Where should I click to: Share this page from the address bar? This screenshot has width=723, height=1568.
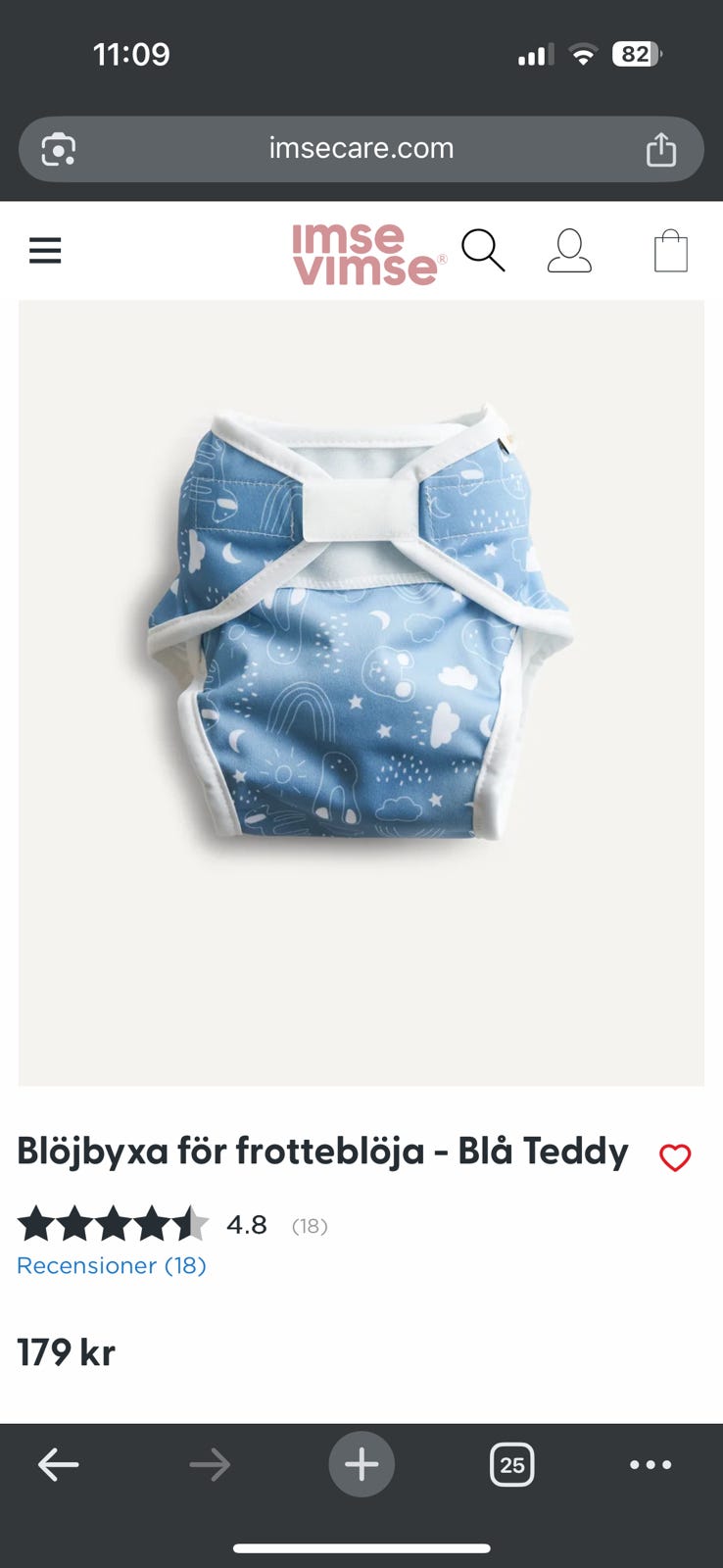(661, 149)
